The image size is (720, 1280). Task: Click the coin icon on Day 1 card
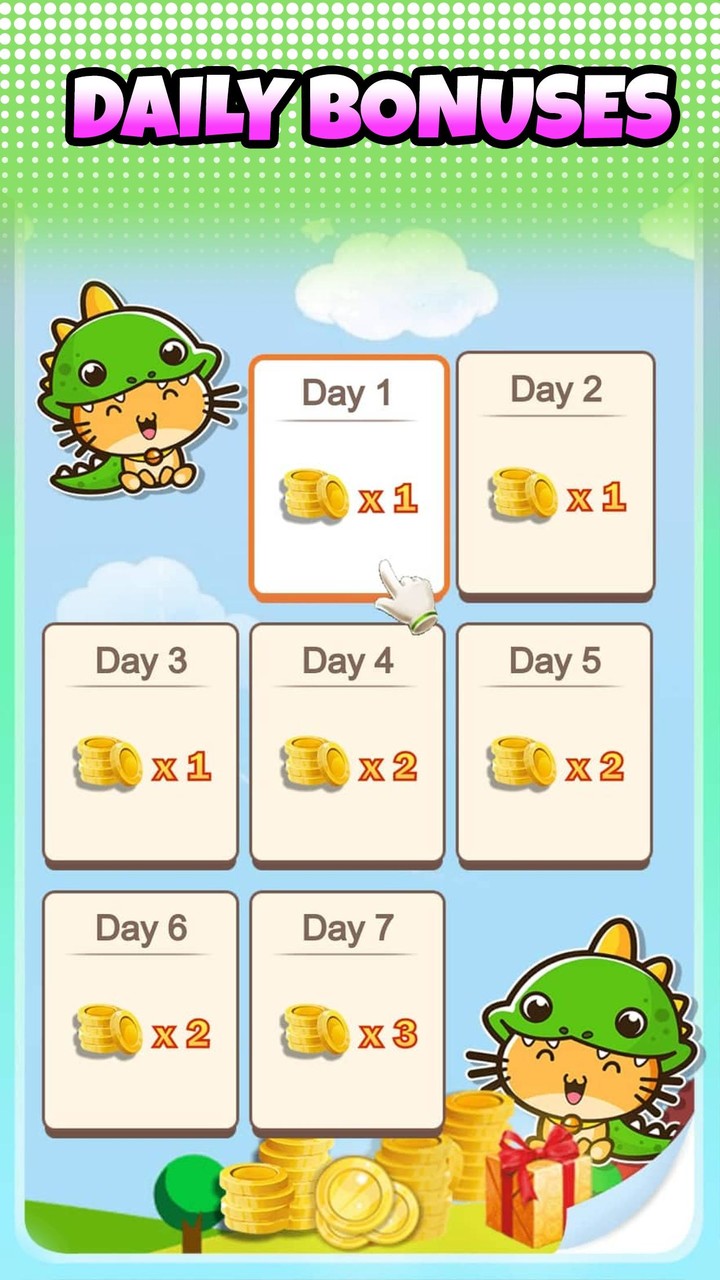[x=313, y=493]
